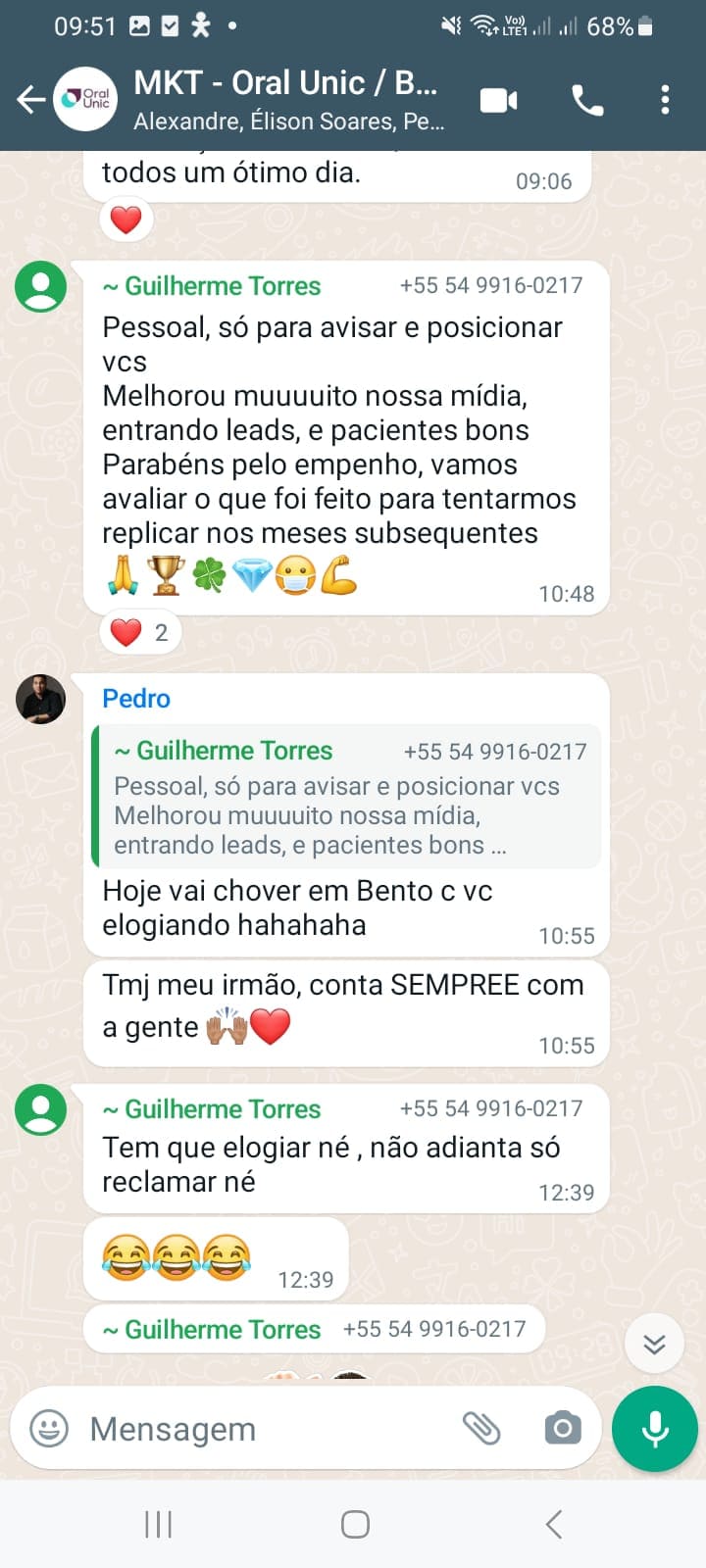The width and height of the screenshot is (706, 1568).
Task: Go back to the chats list
Action: point(30,100)
